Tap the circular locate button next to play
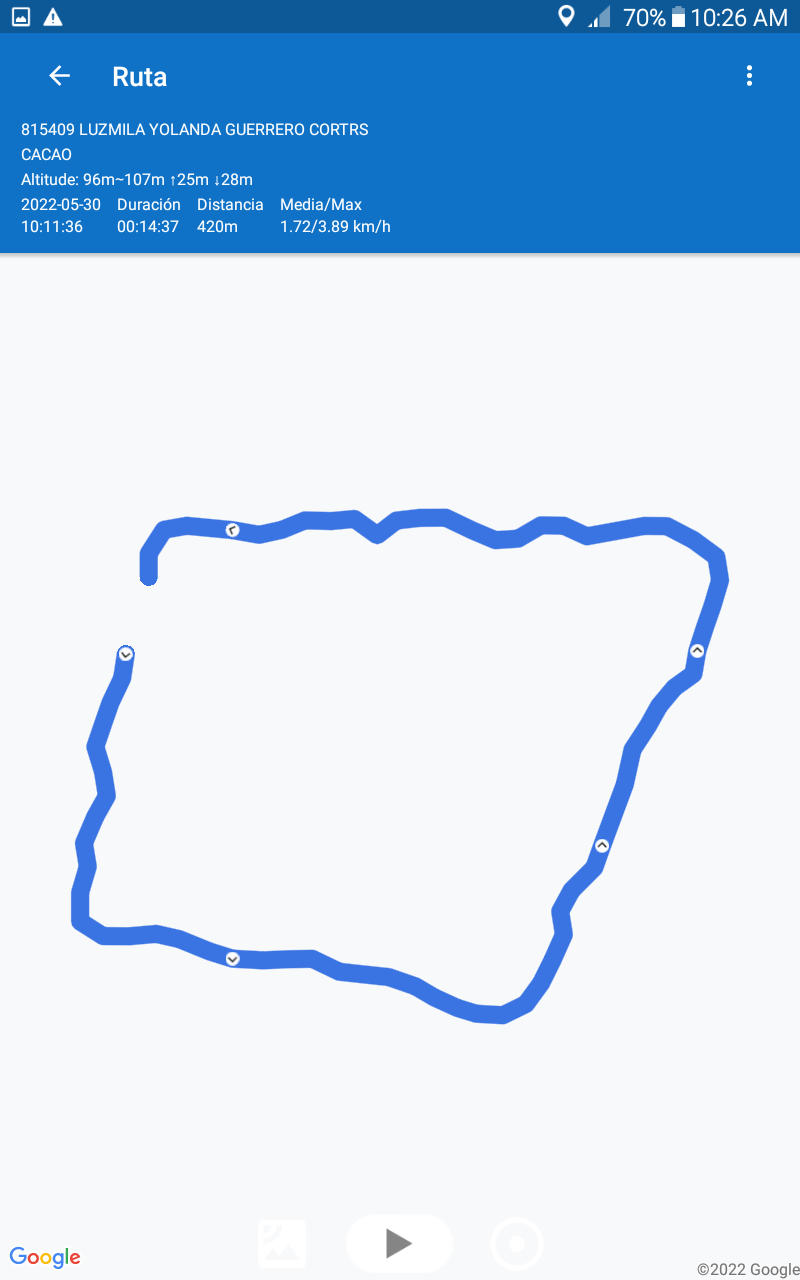The width and height of the screenshot is (800, 1280). coord(517,1244)
